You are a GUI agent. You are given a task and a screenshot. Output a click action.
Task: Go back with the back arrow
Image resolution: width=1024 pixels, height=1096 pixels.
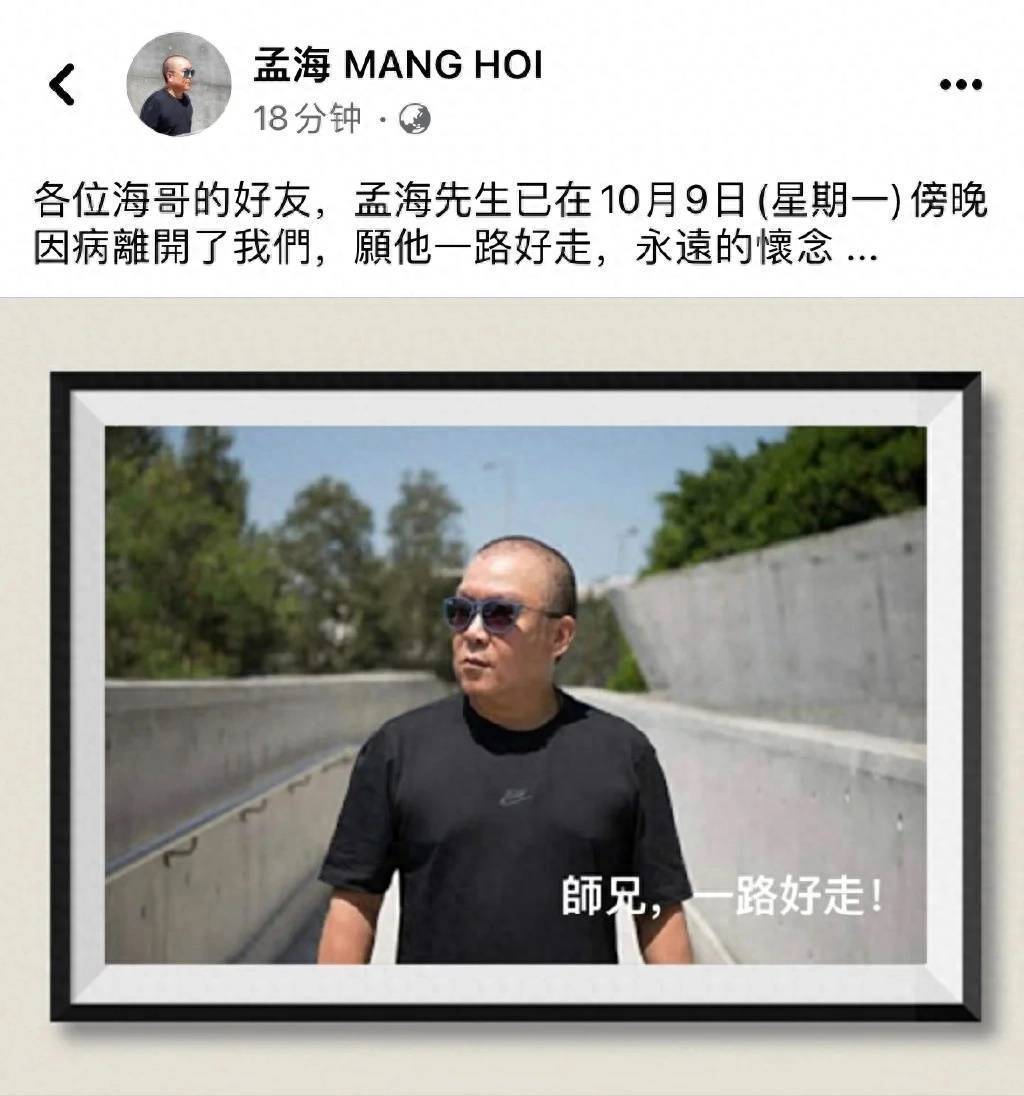point(62,85)
